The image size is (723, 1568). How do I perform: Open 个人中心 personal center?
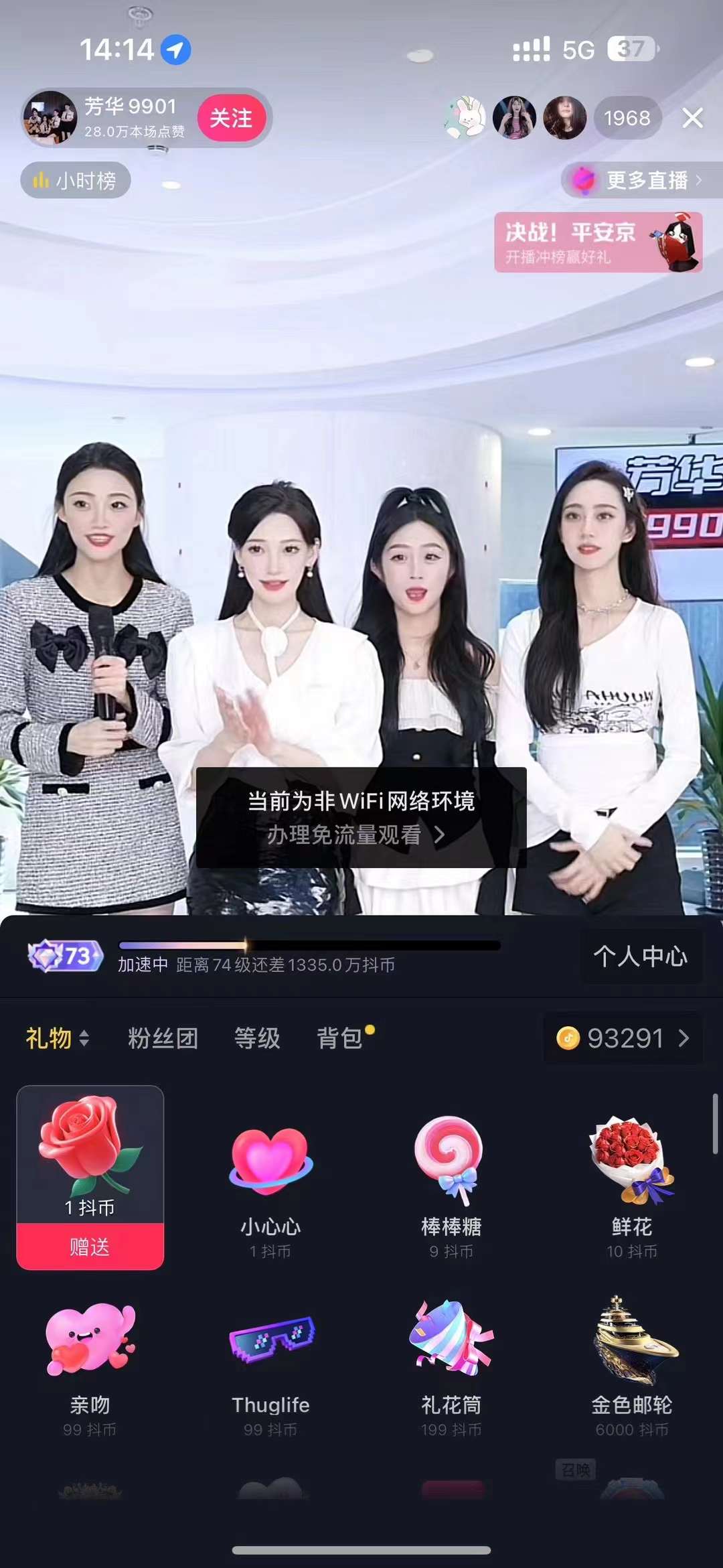coord(640,956)
